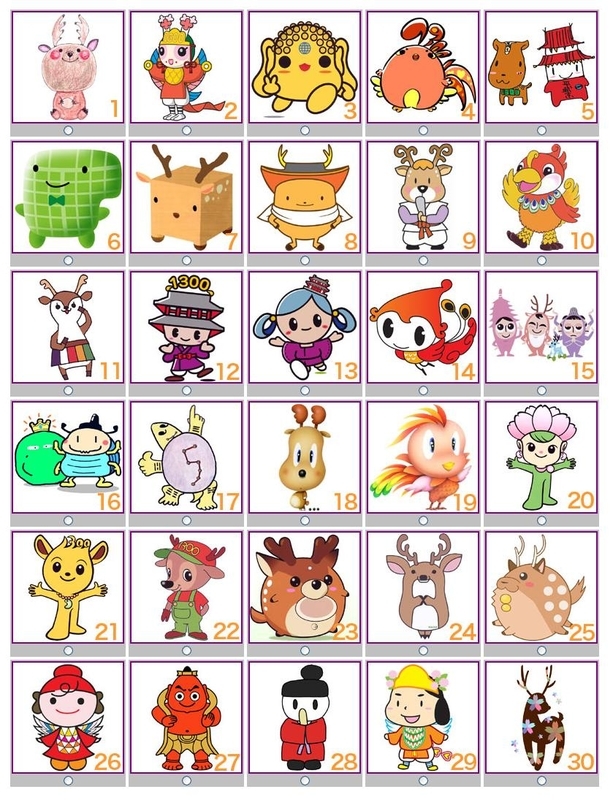The image size is (613, 800).
Task: Vote for deer mascot number 24
Action: coord(423,650)
